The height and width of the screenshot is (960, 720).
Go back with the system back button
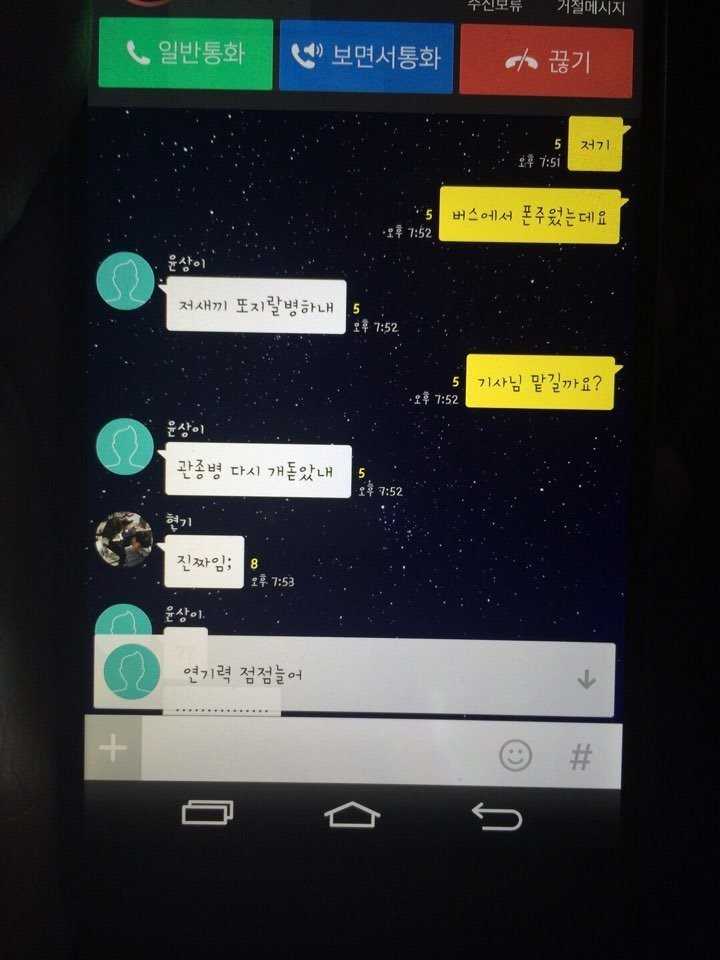pyautogui.click(x=497, y=816)
